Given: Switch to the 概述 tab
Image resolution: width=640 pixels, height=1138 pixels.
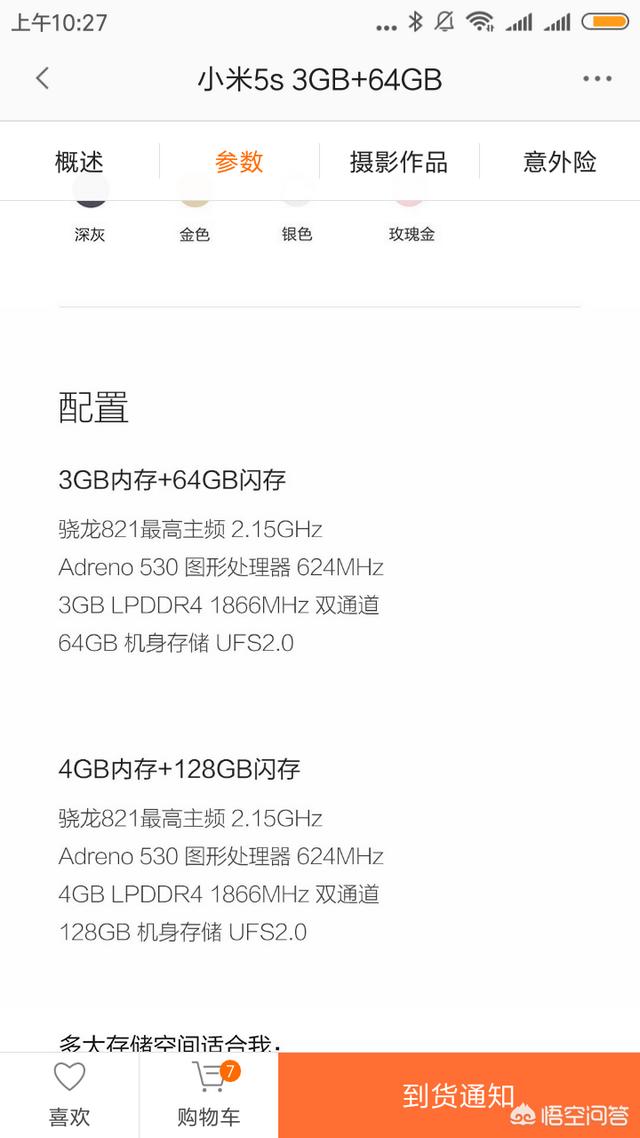Looking at the screenshot, I should point(79,161).
